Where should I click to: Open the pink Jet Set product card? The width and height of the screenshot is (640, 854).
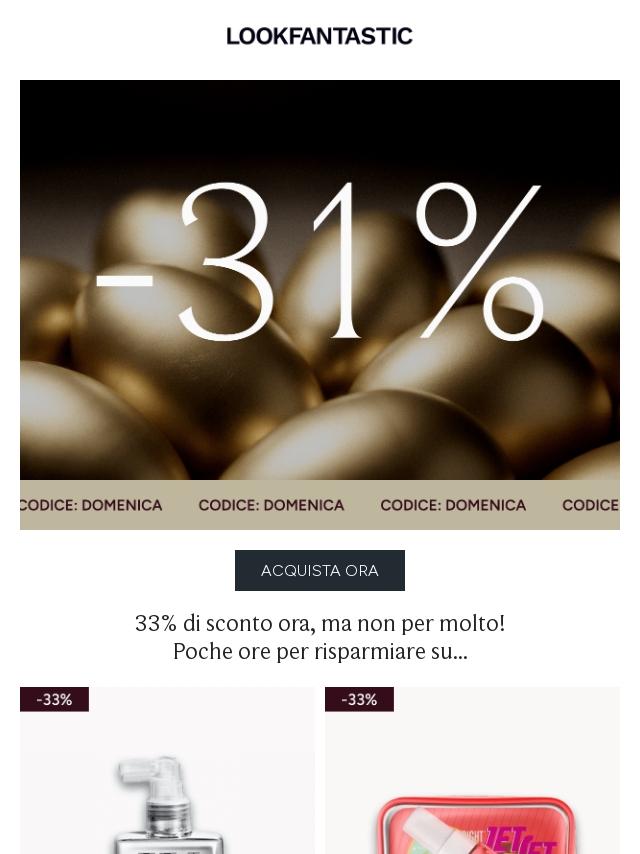(472, 790)
